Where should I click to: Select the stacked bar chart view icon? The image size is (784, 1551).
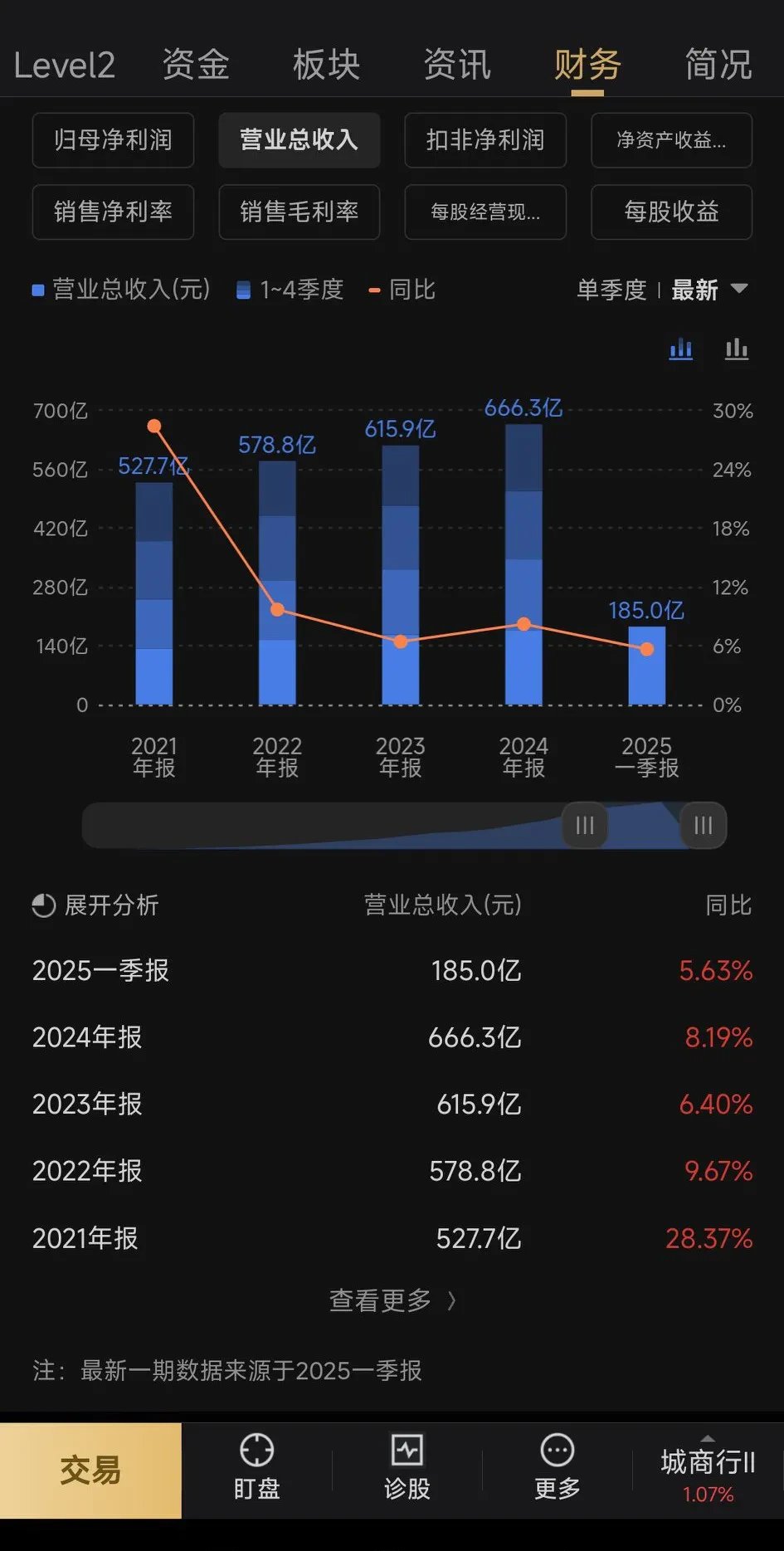coord(680,349)
